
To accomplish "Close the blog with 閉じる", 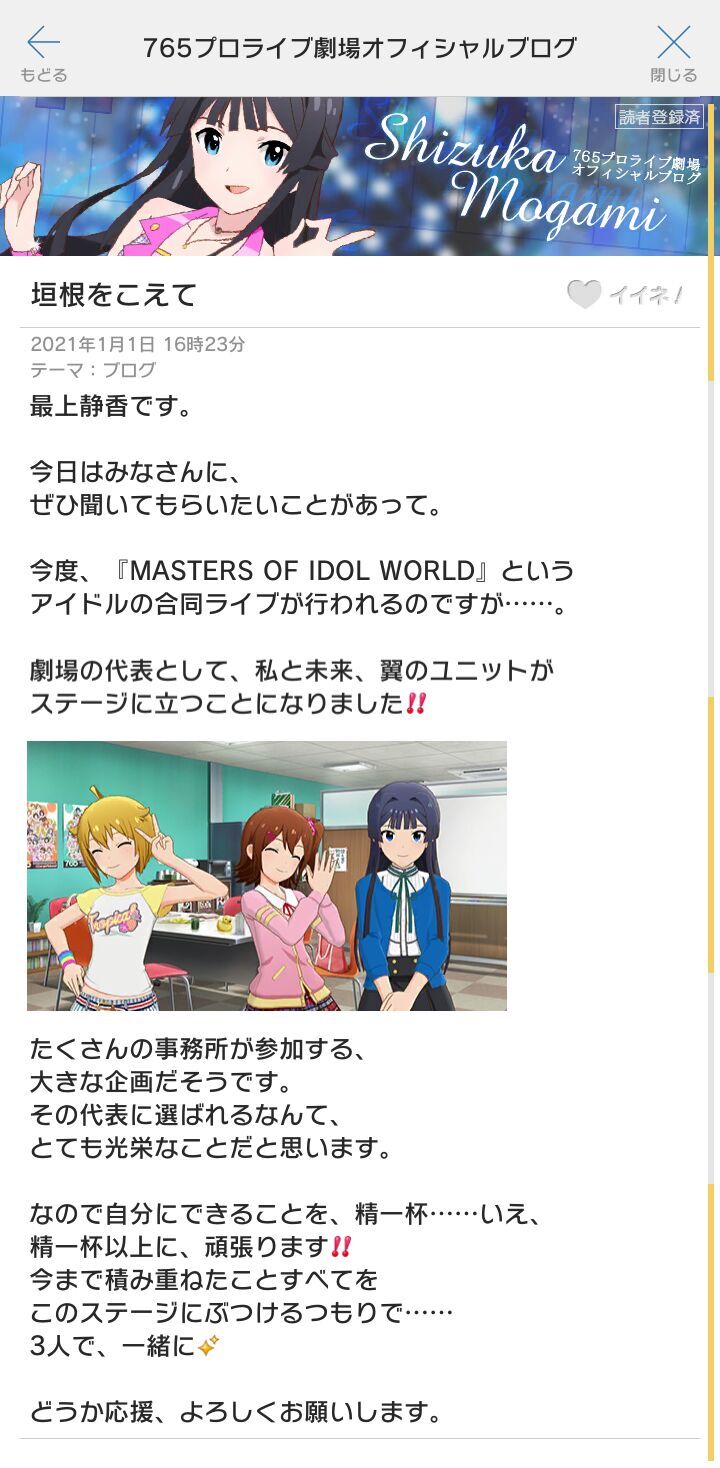I will [x=673, y=52].
